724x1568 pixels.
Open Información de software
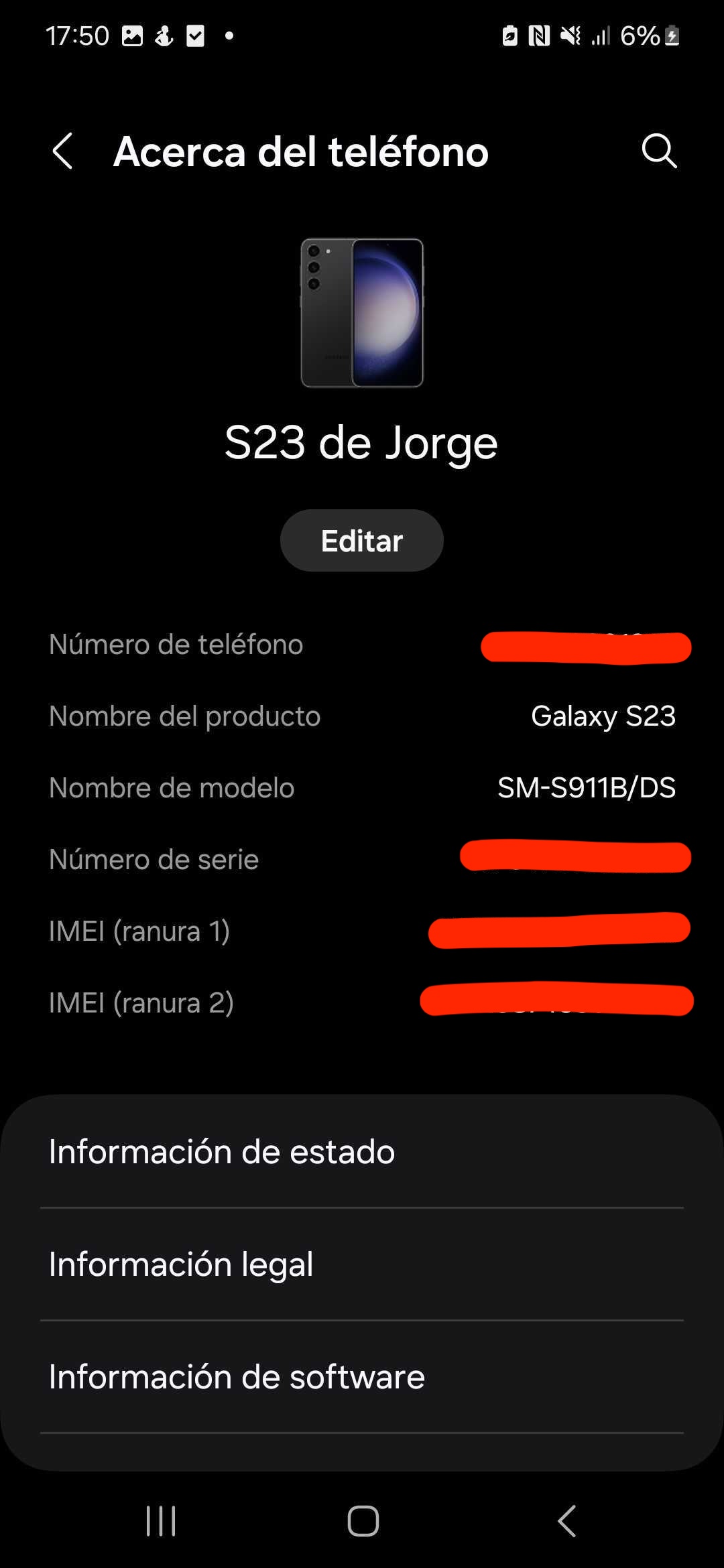tap(362, 1377)
